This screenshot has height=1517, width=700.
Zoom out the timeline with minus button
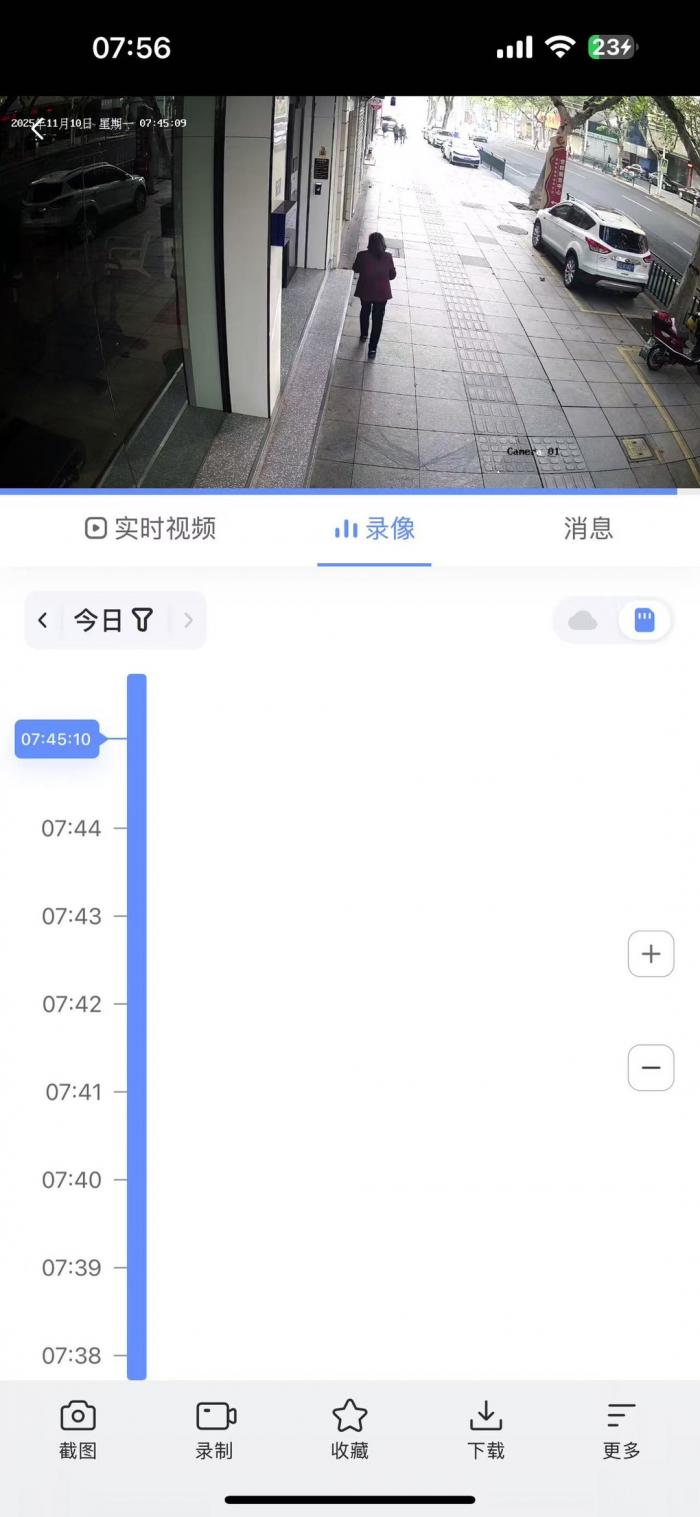click(651, 1068)
